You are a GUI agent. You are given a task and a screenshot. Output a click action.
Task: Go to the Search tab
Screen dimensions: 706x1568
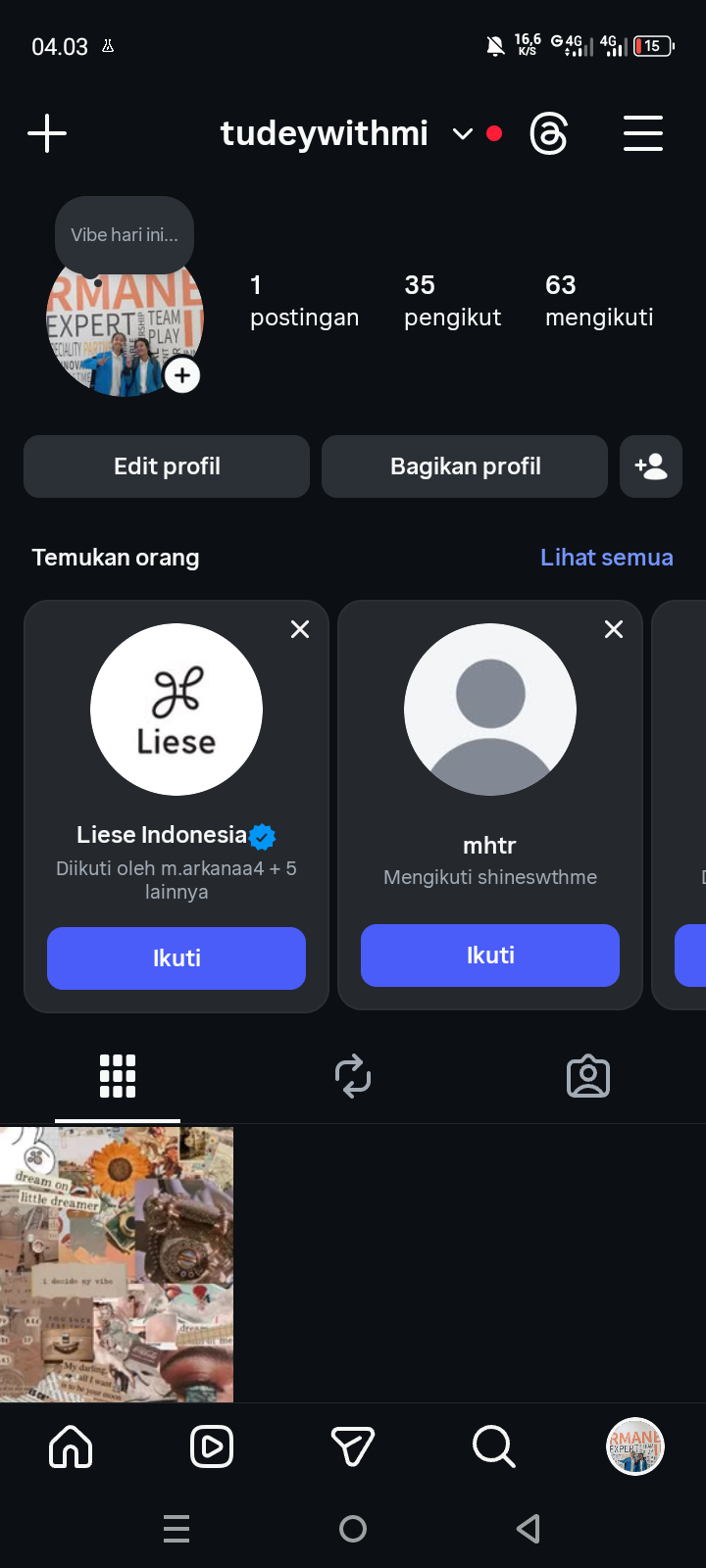[x=493, y=1445]
